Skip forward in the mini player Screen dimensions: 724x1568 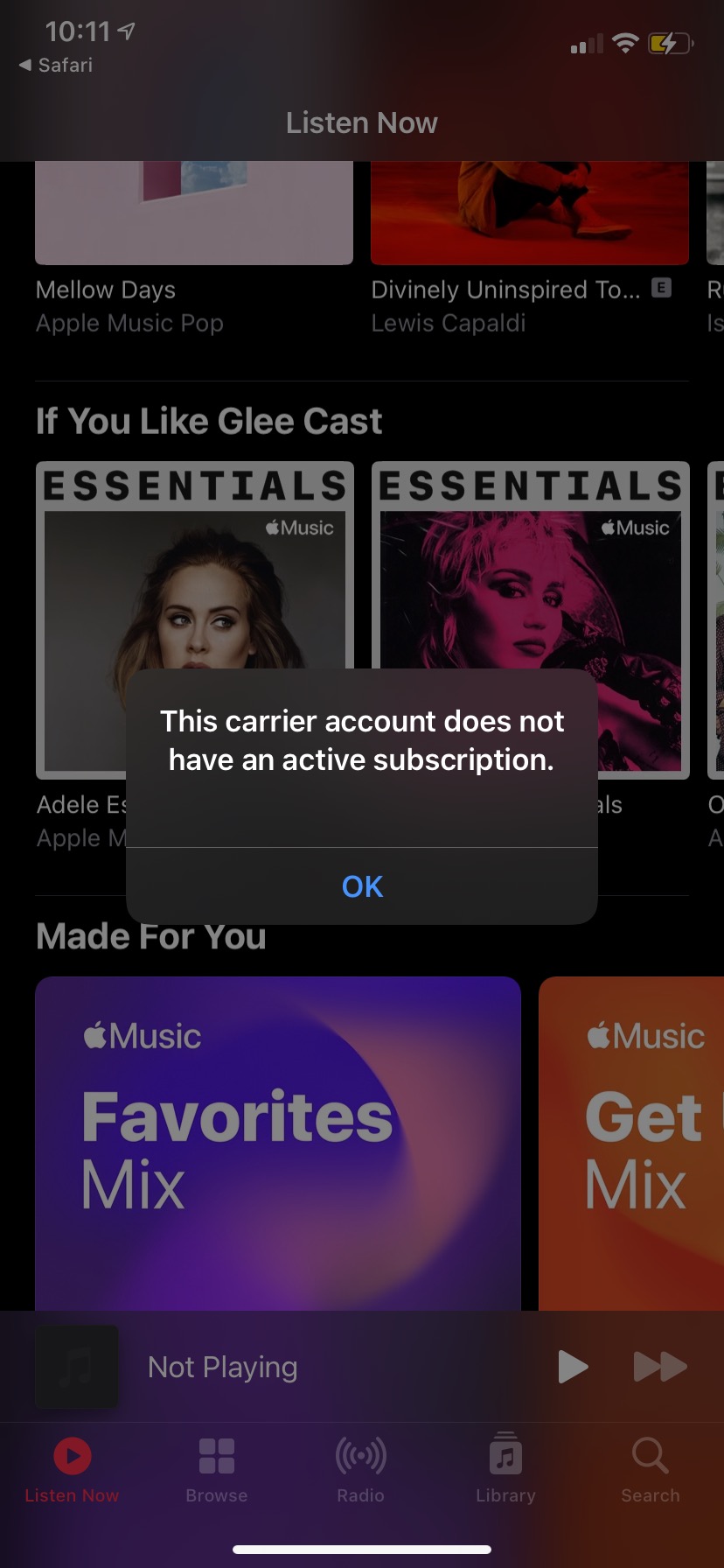(660, 1367)
